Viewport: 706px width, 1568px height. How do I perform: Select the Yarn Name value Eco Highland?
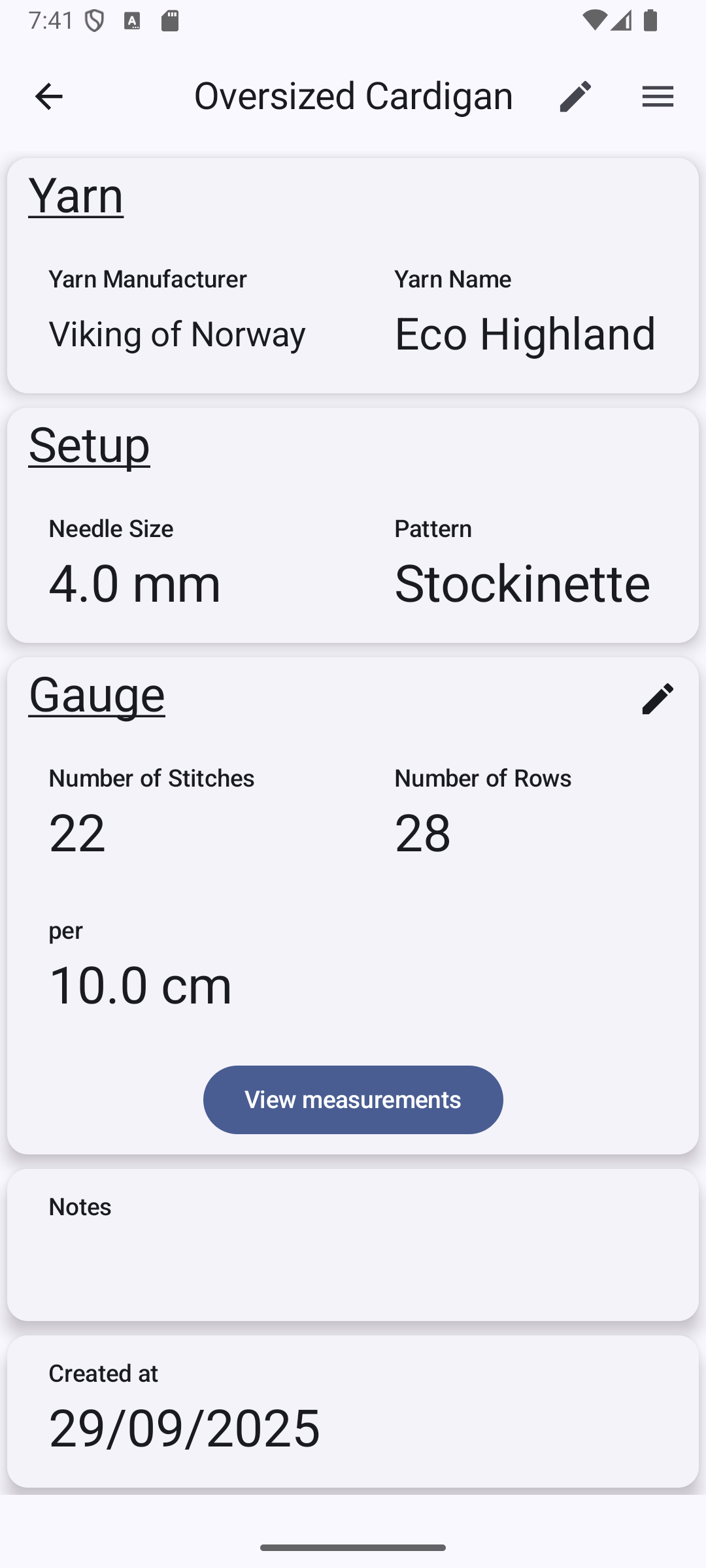tap(525, 334)
